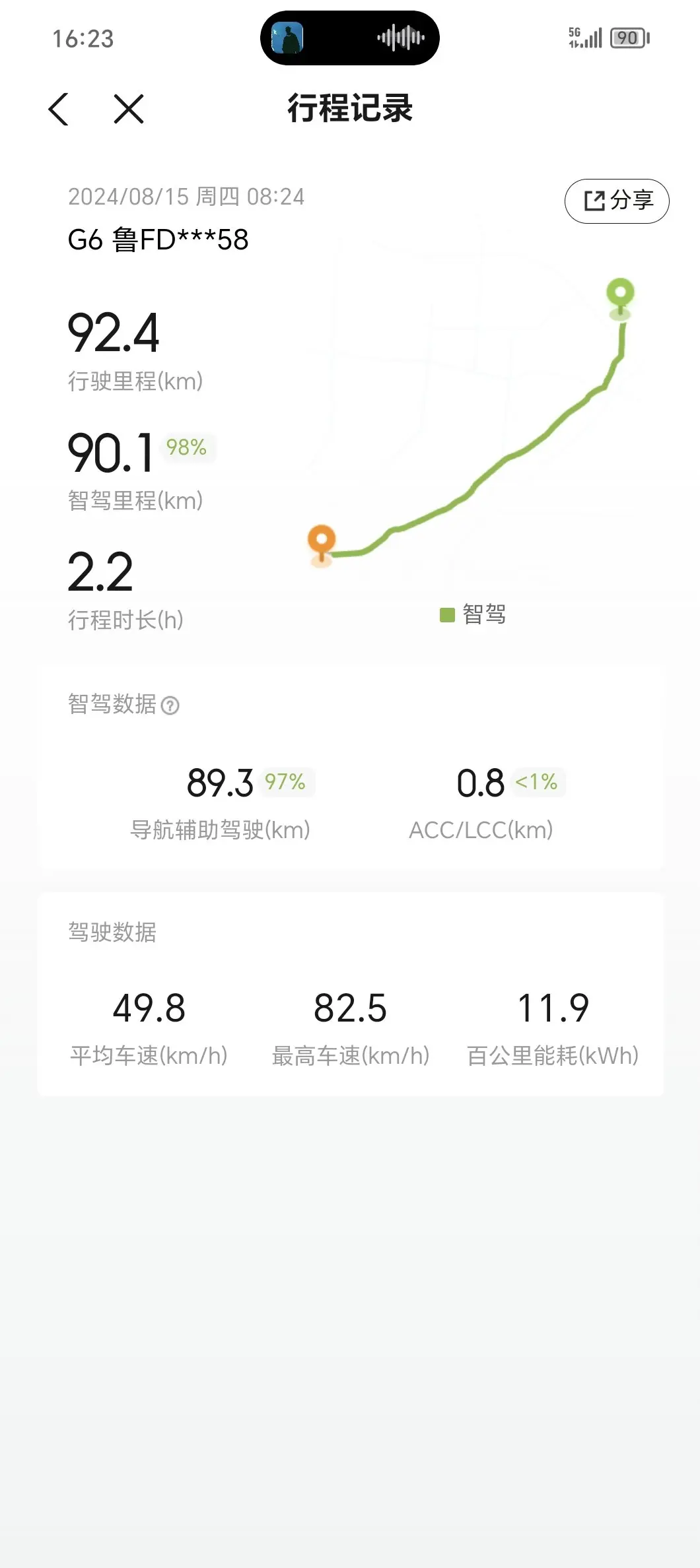
Task: Open the 智驾数据 help question mark
Action: click(x=170, y=705)
